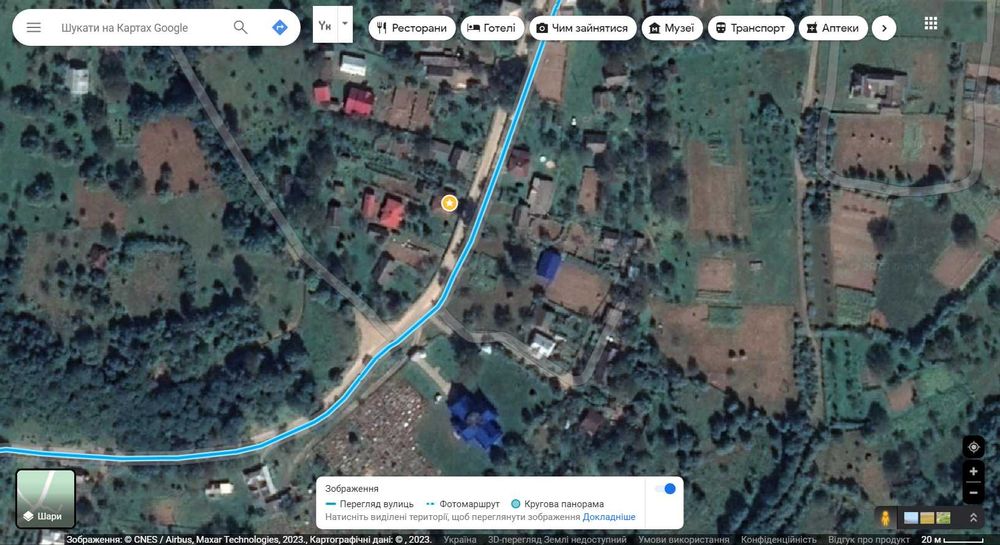1000x545 pixels.
Task: Tap the search magnifier icon
Action: point(240,28)
